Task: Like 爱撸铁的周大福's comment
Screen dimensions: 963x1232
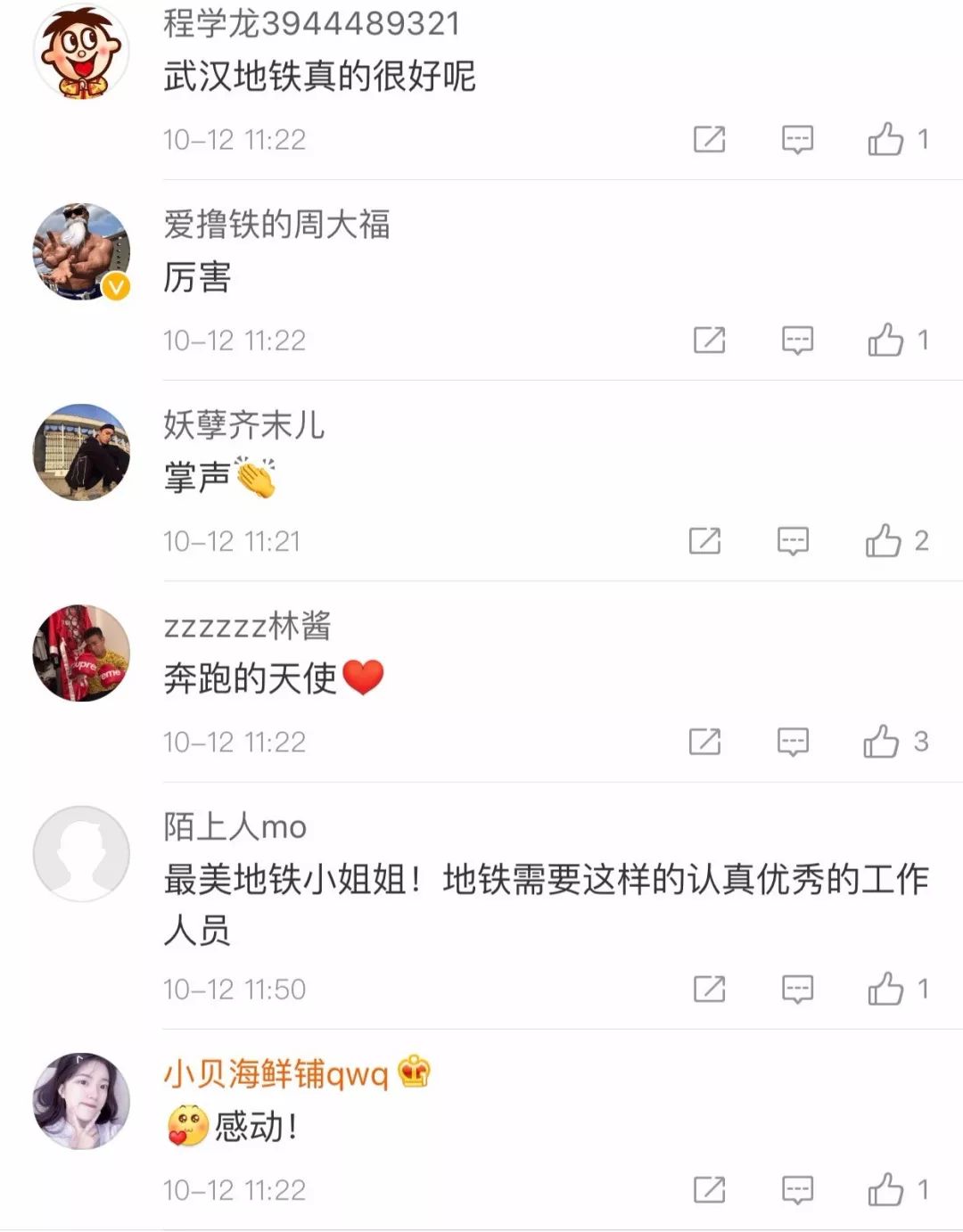Action: pos(885,340)
